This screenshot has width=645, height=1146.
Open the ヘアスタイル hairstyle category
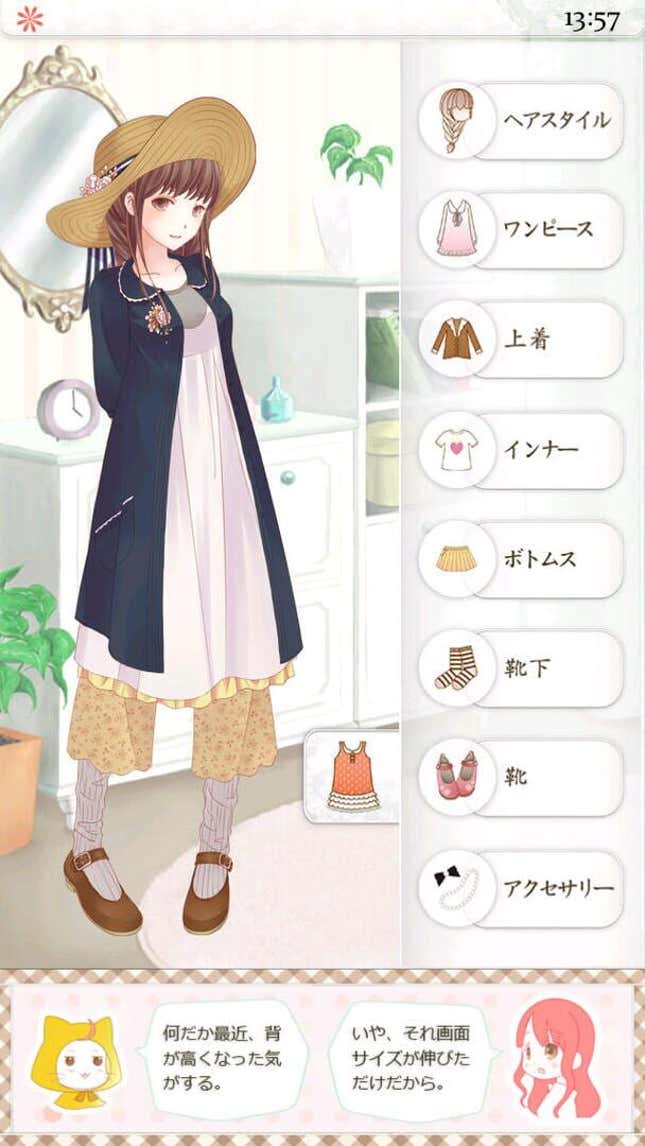click(x=523, y=121)
